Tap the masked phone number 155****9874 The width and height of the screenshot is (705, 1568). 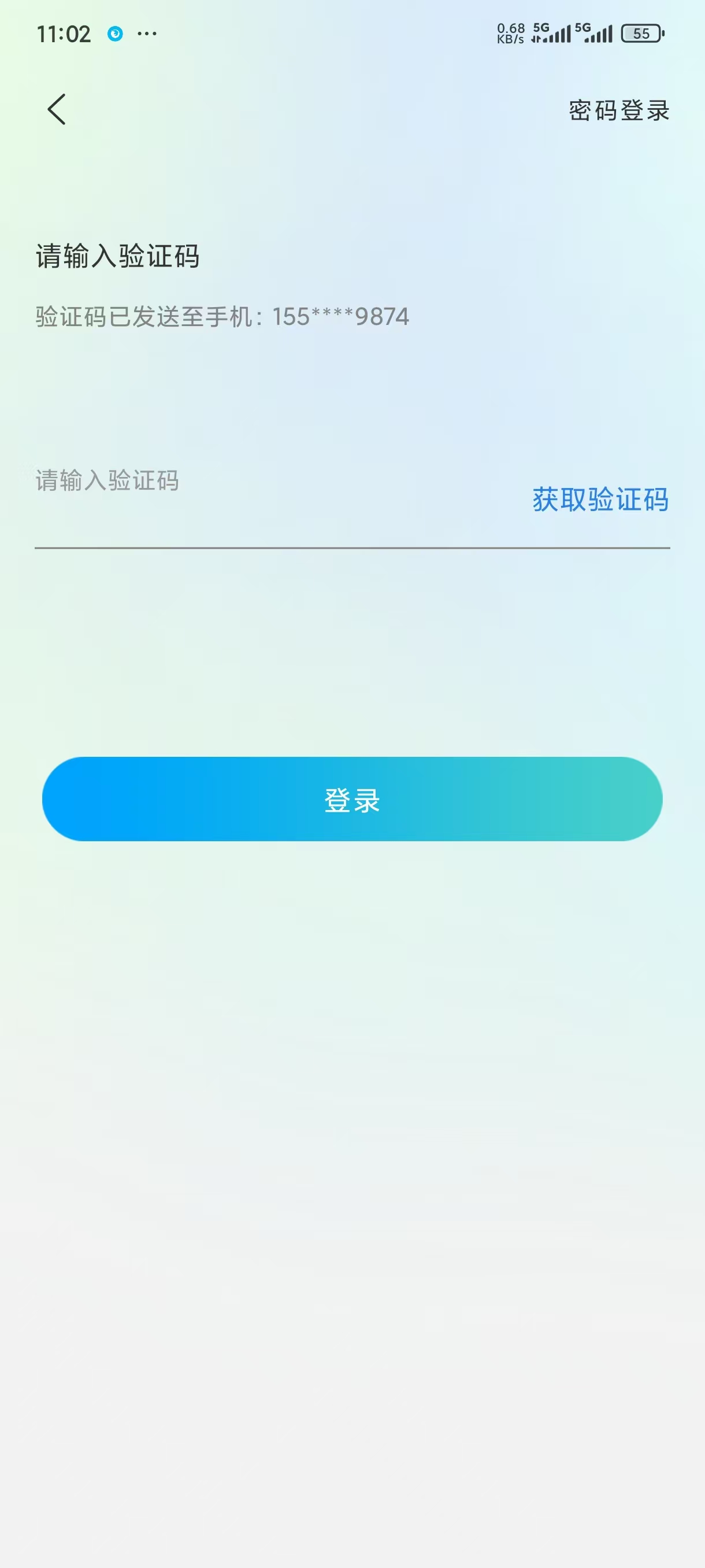[340, 316]
